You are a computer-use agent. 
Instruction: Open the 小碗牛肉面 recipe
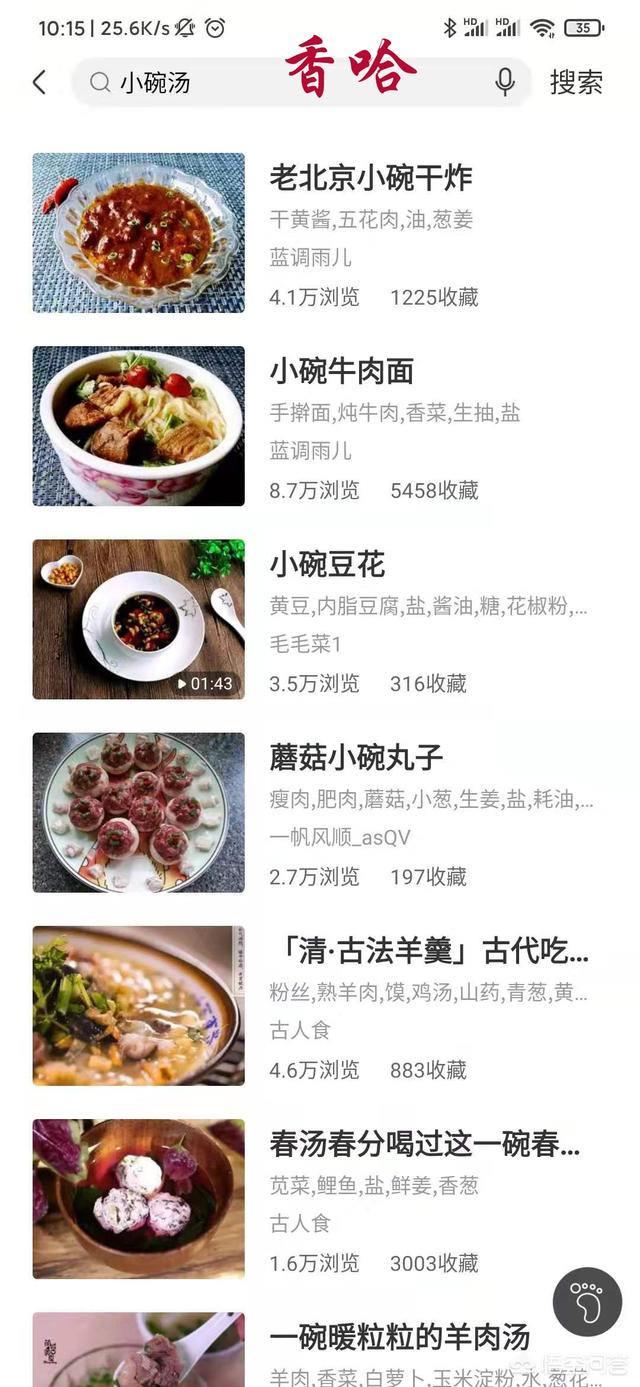(341, 372)
